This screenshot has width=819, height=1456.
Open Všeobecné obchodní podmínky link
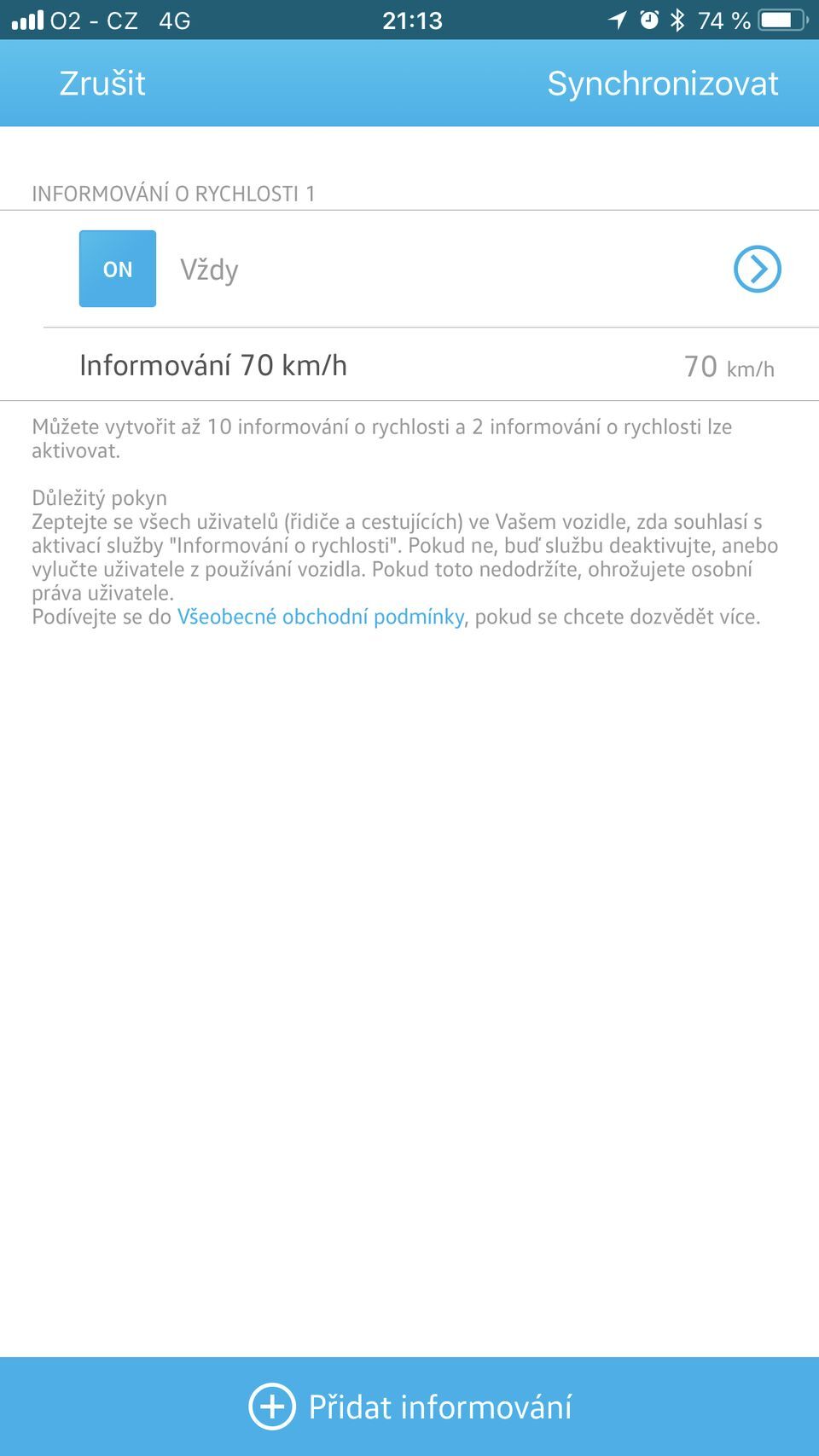(321, 617)
